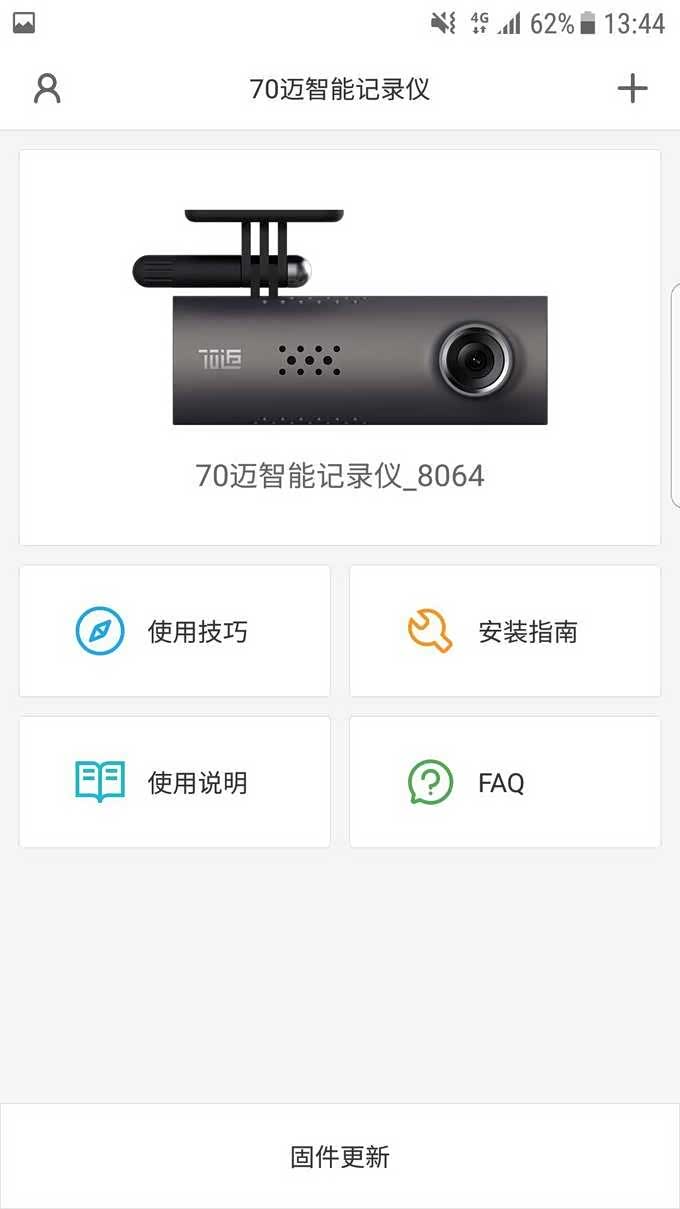Open the 70迈智能记录仪_8064 device card

point(340,348)
